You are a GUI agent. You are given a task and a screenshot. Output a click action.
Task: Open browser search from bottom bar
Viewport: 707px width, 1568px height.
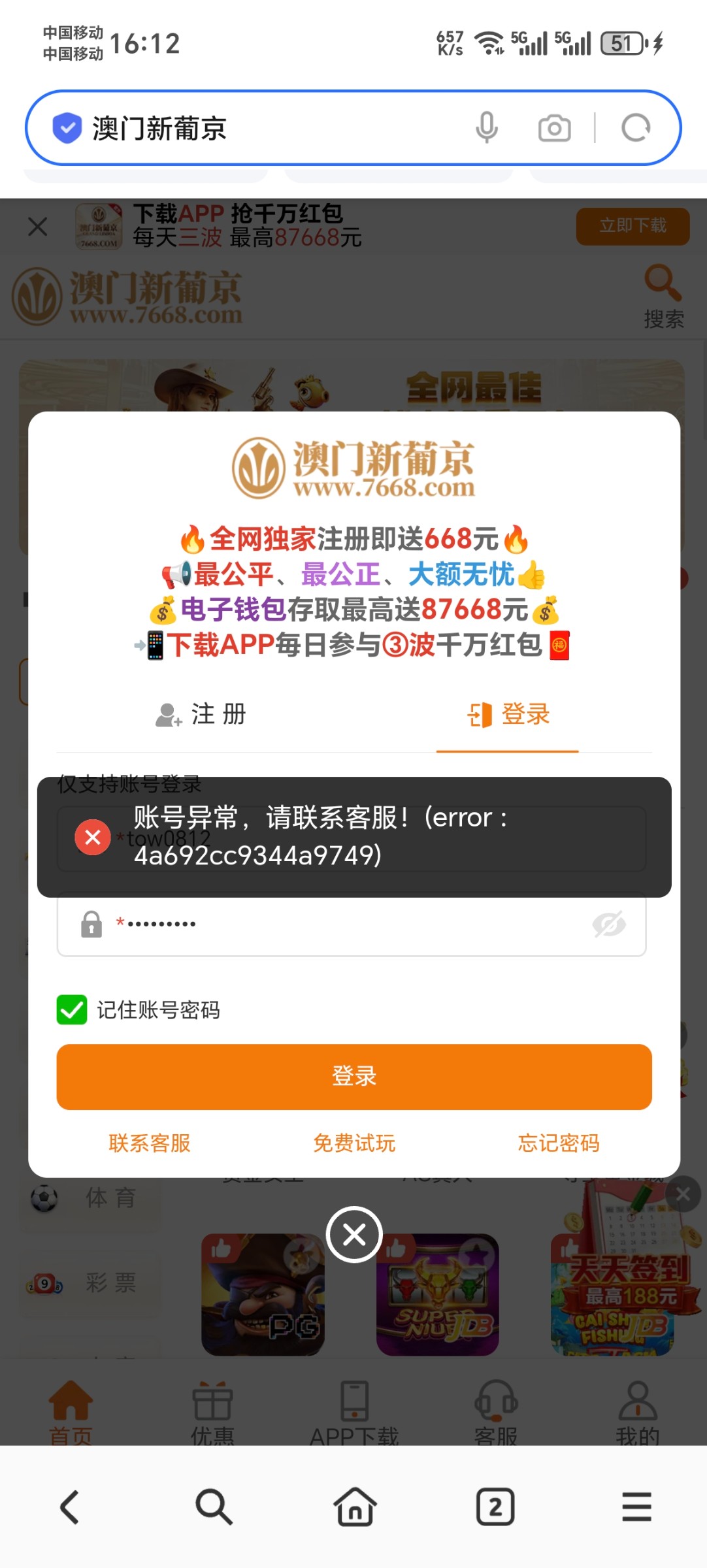(213, 1507)
